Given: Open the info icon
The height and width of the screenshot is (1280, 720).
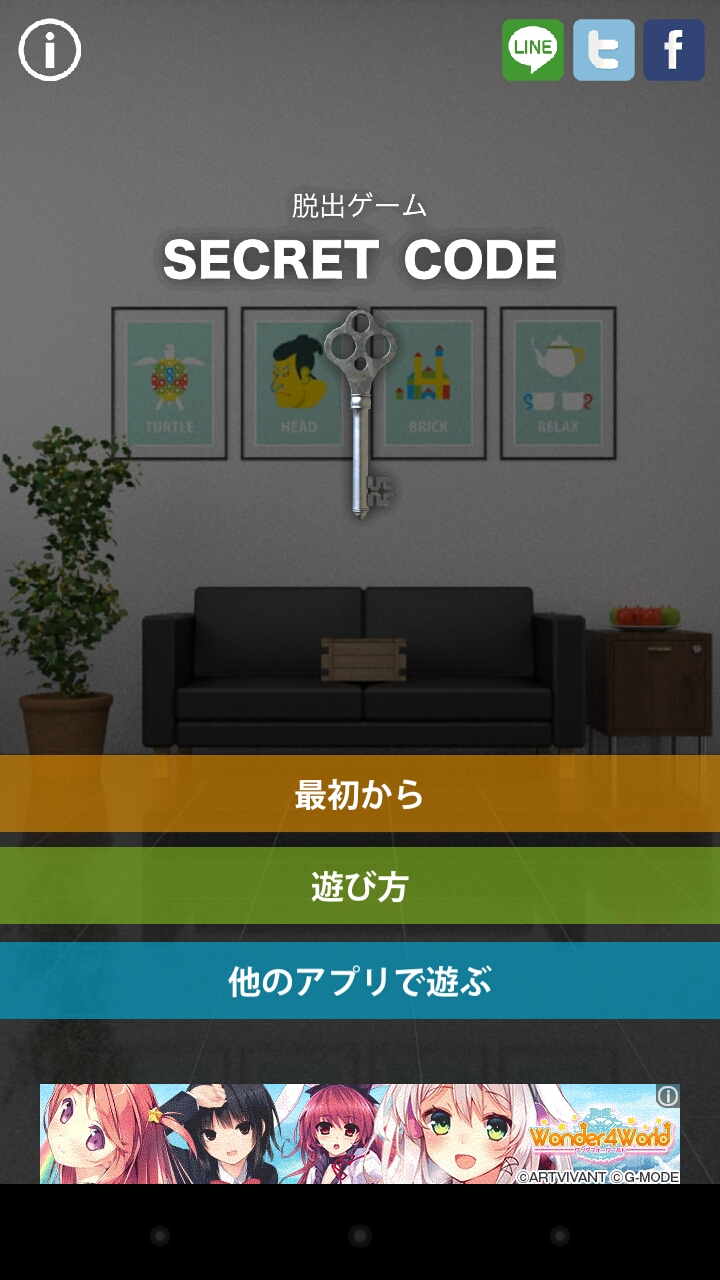Looking at the screenshot, I should point(49,49).
